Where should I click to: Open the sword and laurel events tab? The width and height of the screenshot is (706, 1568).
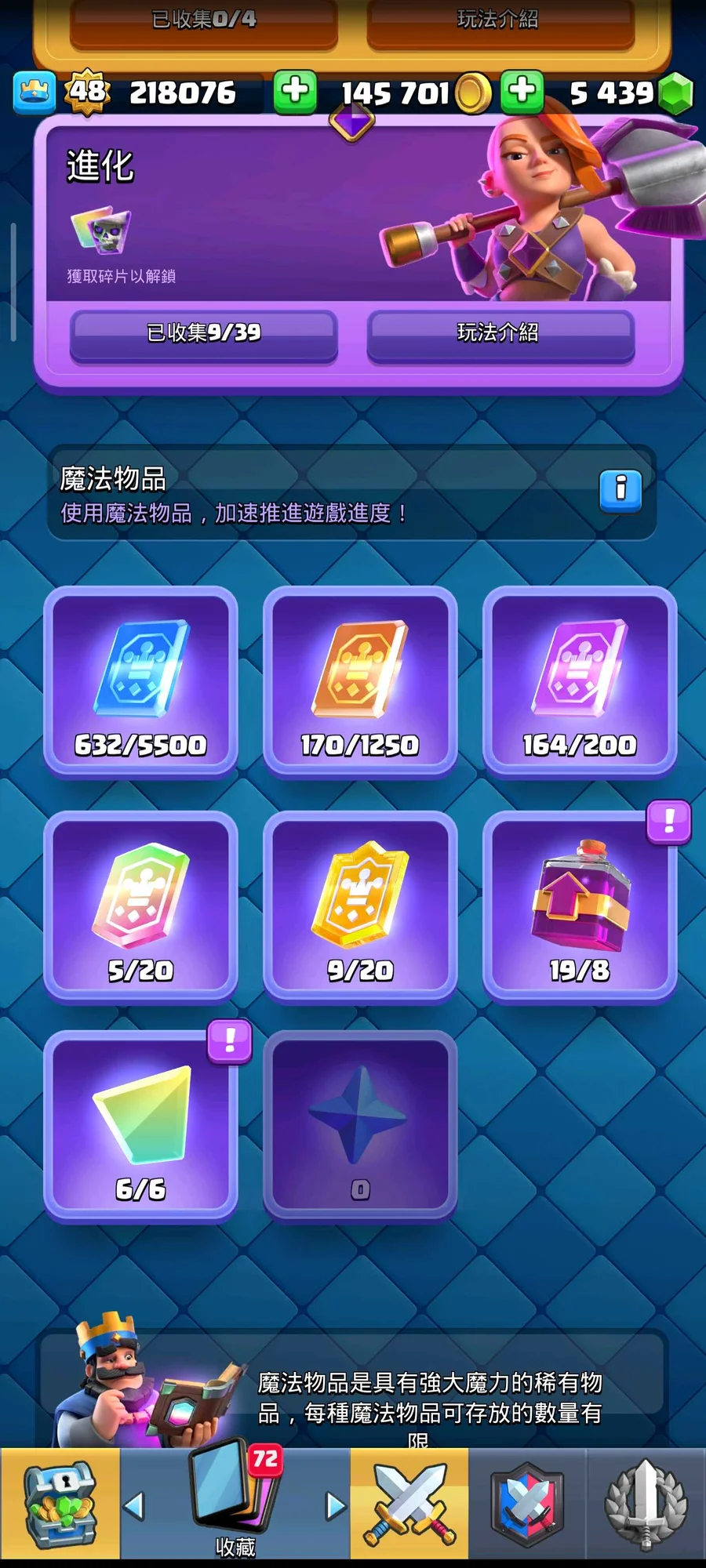click(646, 1505)
